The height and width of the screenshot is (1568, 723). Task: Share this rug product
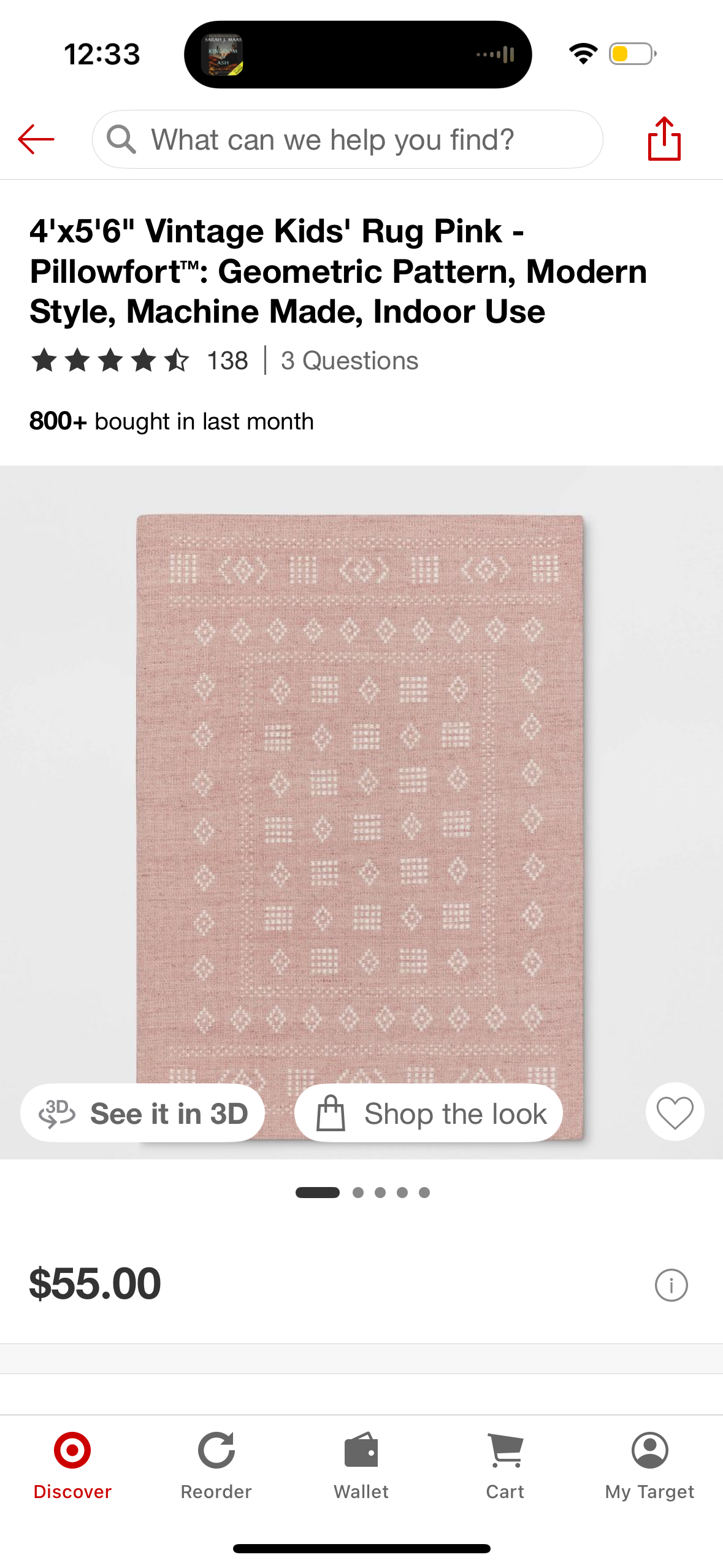tap(664, 139)
